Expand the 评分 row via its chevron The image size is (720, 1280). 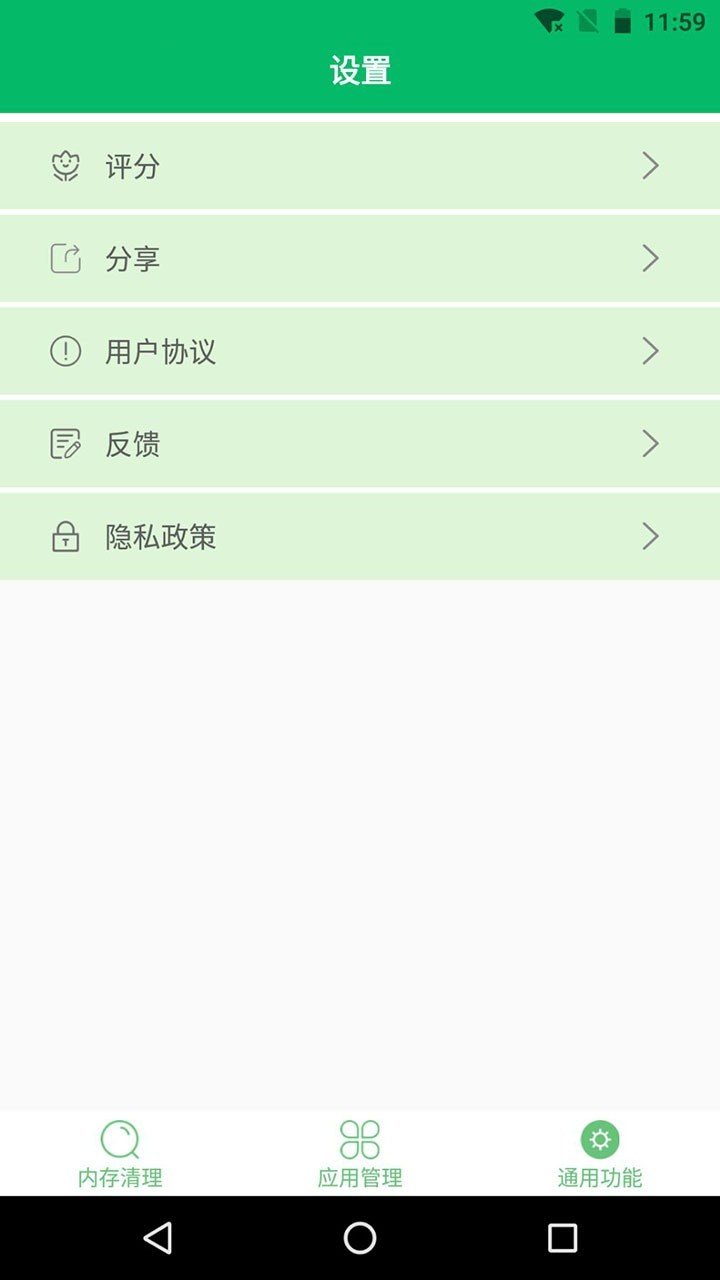click(x=651, y=166)
